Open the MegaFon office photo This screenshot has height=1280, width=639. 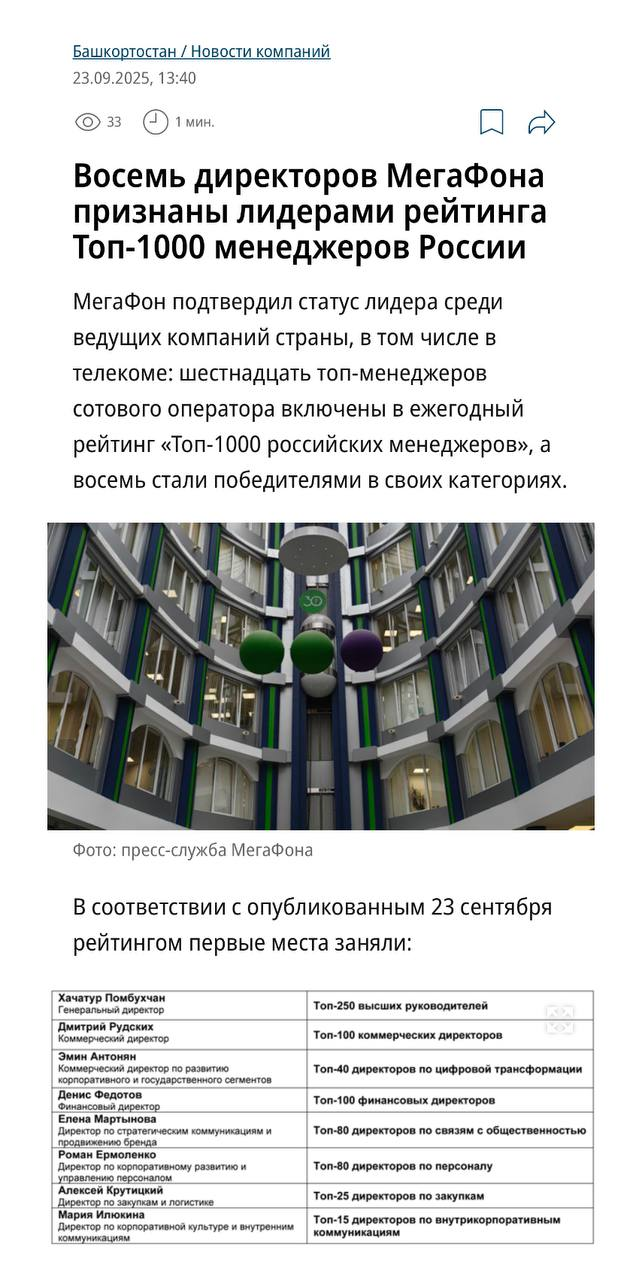[x=320, y=675]
